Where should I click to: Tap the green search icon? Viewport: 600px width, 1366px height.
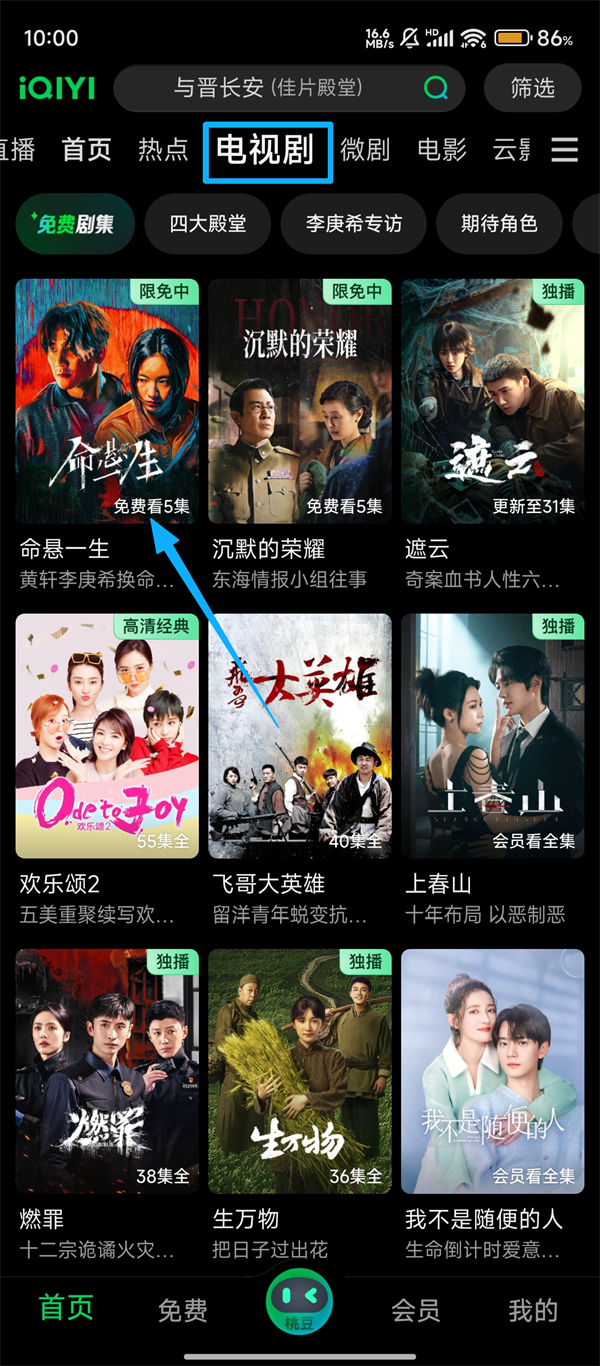point(436,89)
